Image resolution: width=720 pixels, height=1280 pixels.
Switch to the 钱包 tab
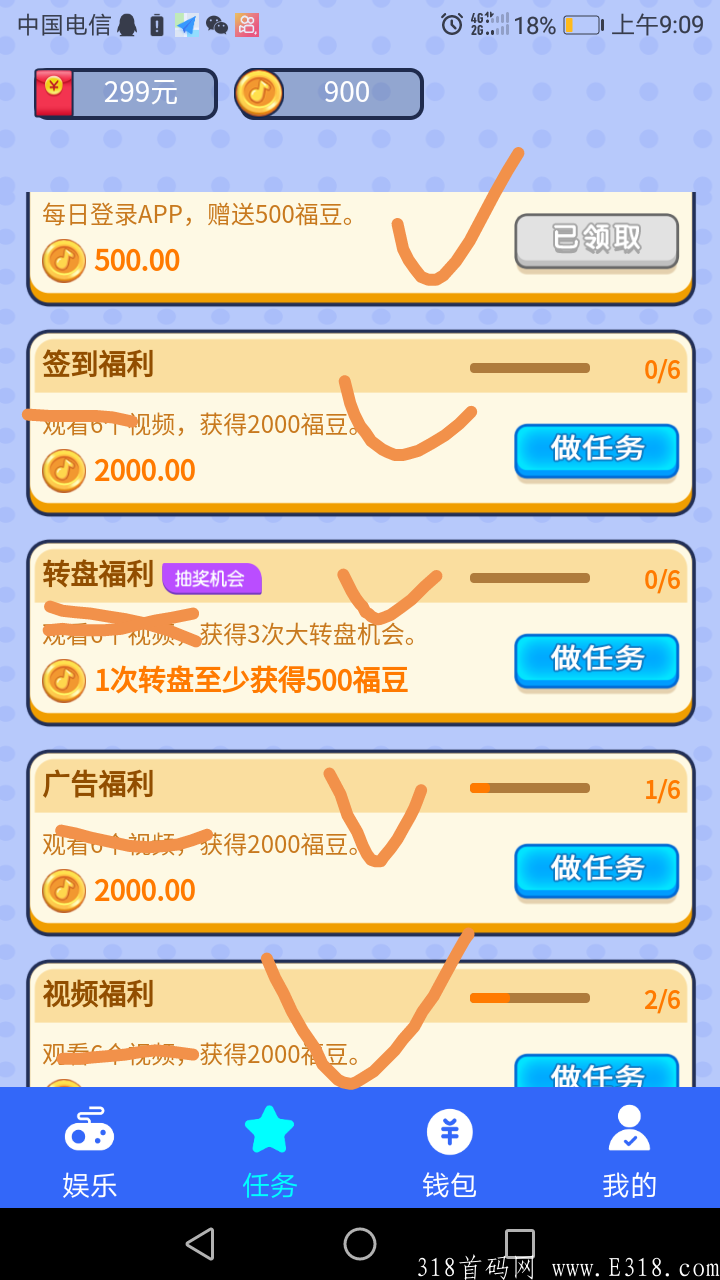[449, 1148]
